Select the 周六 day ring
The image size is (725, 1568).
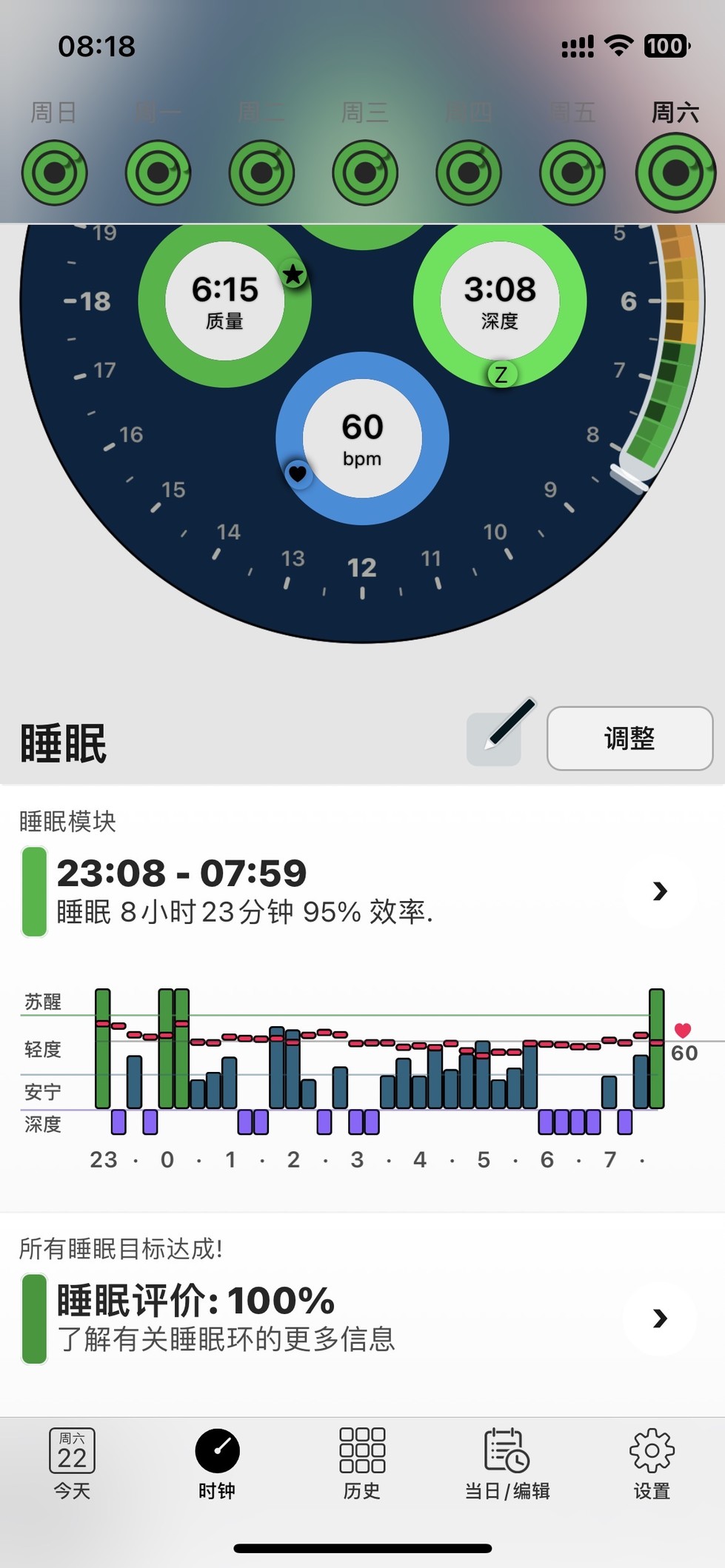(x=675, y=172)
